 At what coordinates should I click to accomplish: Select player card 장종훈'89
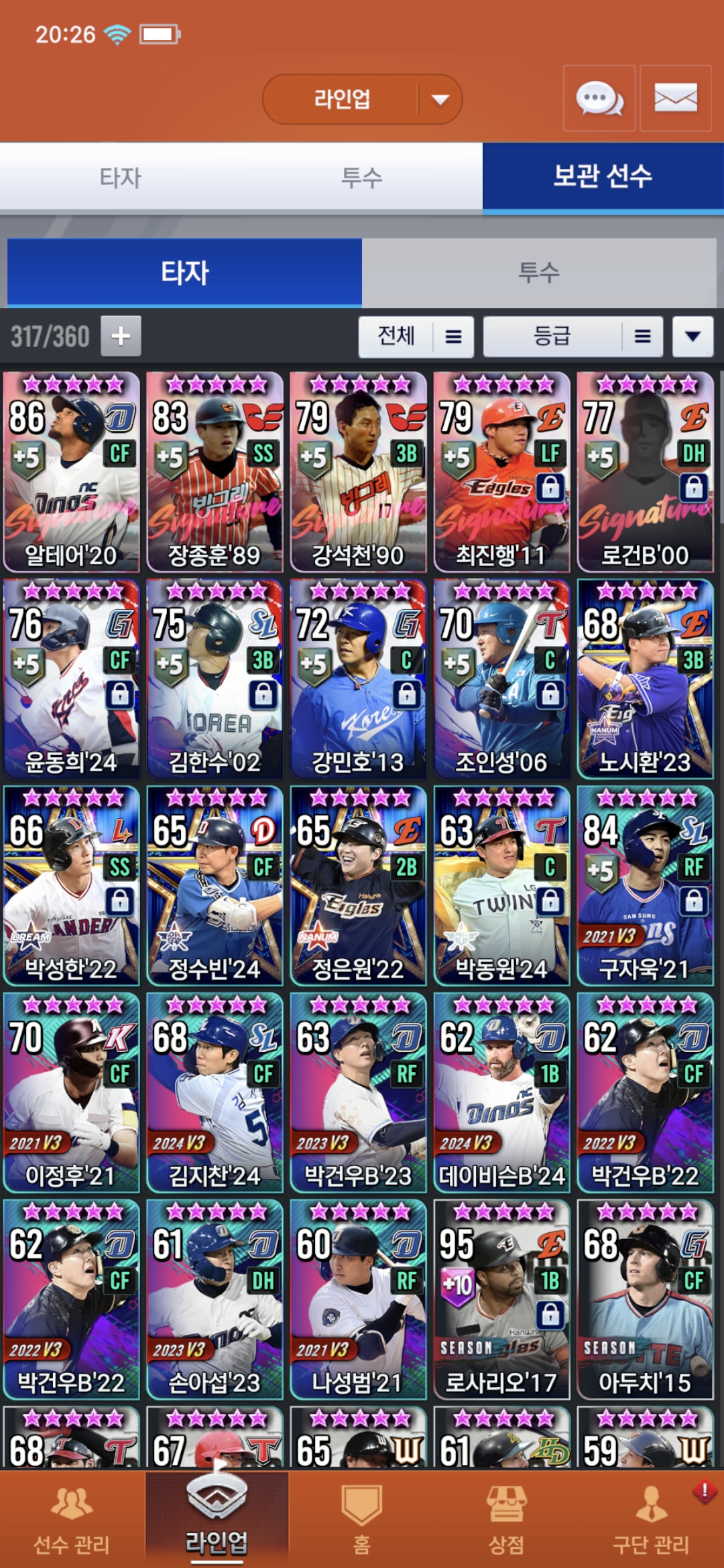(x=215, y=472)
